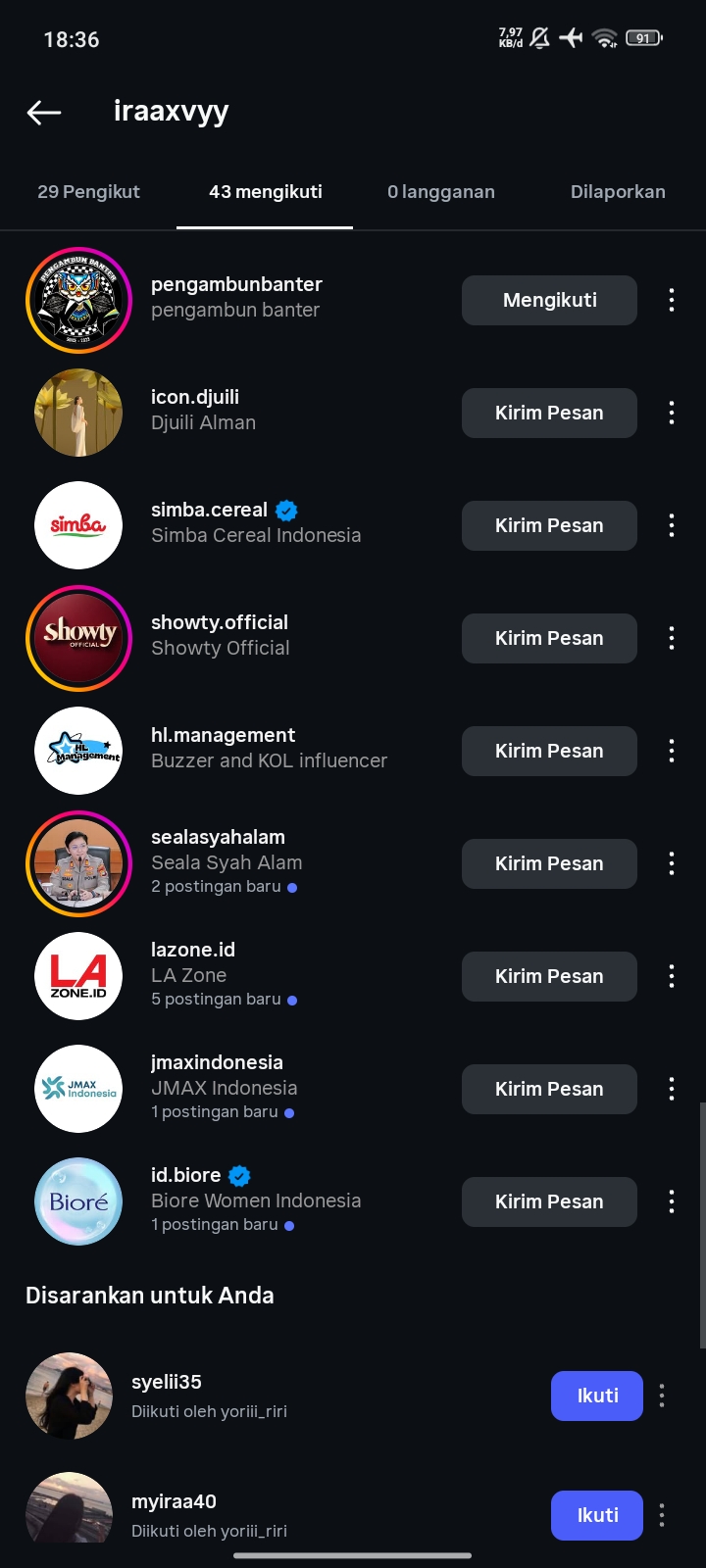This screenshot has height=1568, width=706.
Task: Open options menu for jmaxindonesia
Action: pyautogui.click(x=672, y=1089)
